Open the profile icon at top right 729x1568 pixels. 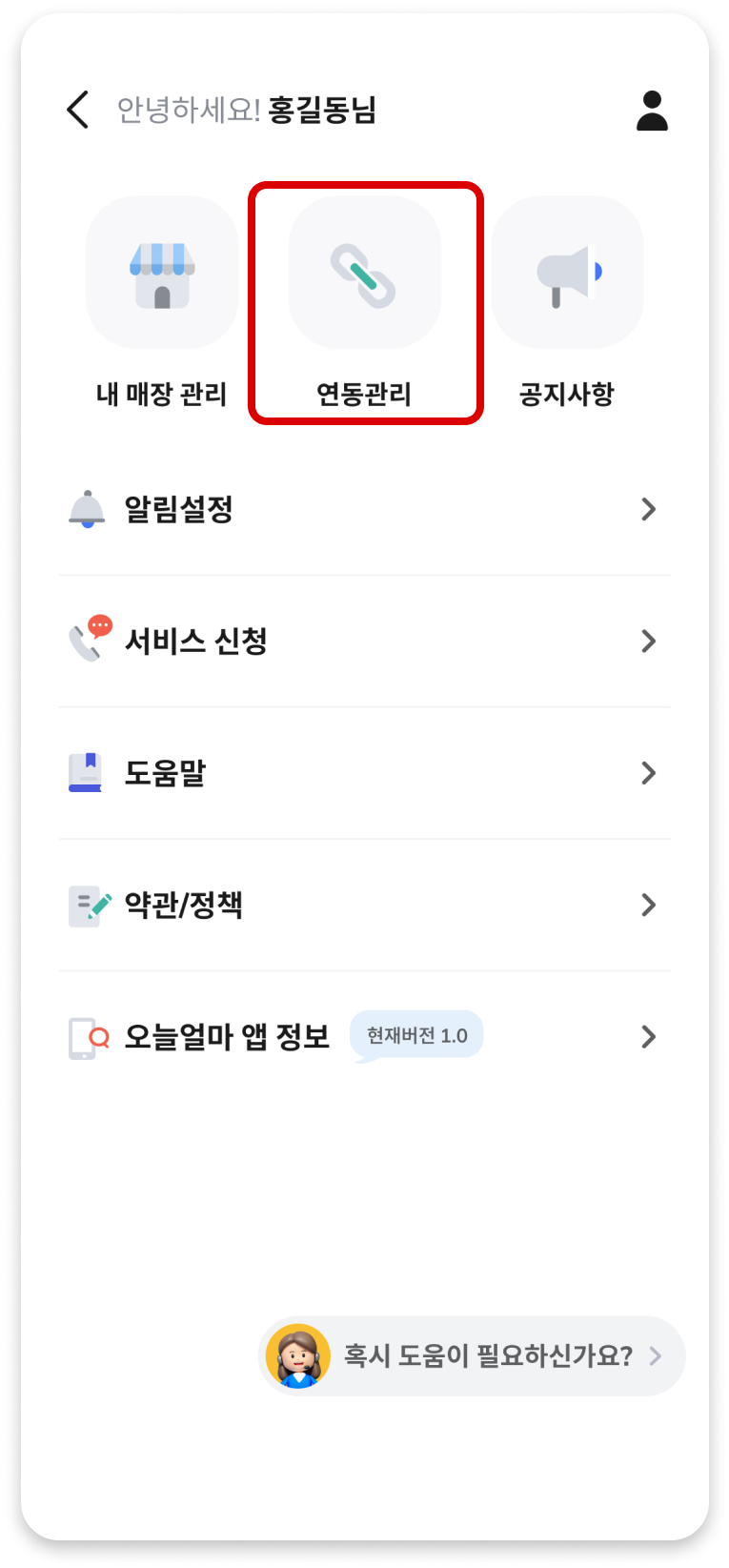(x=652, y=111)
